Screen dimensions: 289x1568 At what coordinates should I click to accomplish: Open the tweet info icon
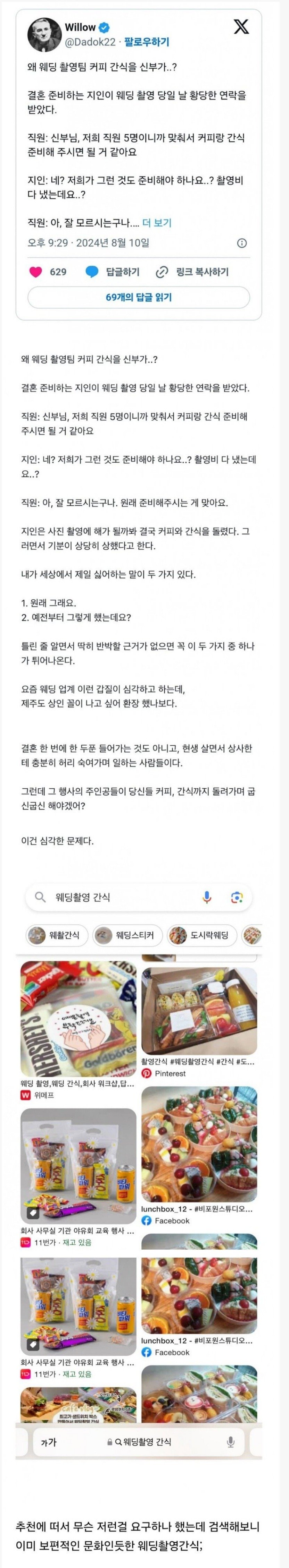pos(241,243)
